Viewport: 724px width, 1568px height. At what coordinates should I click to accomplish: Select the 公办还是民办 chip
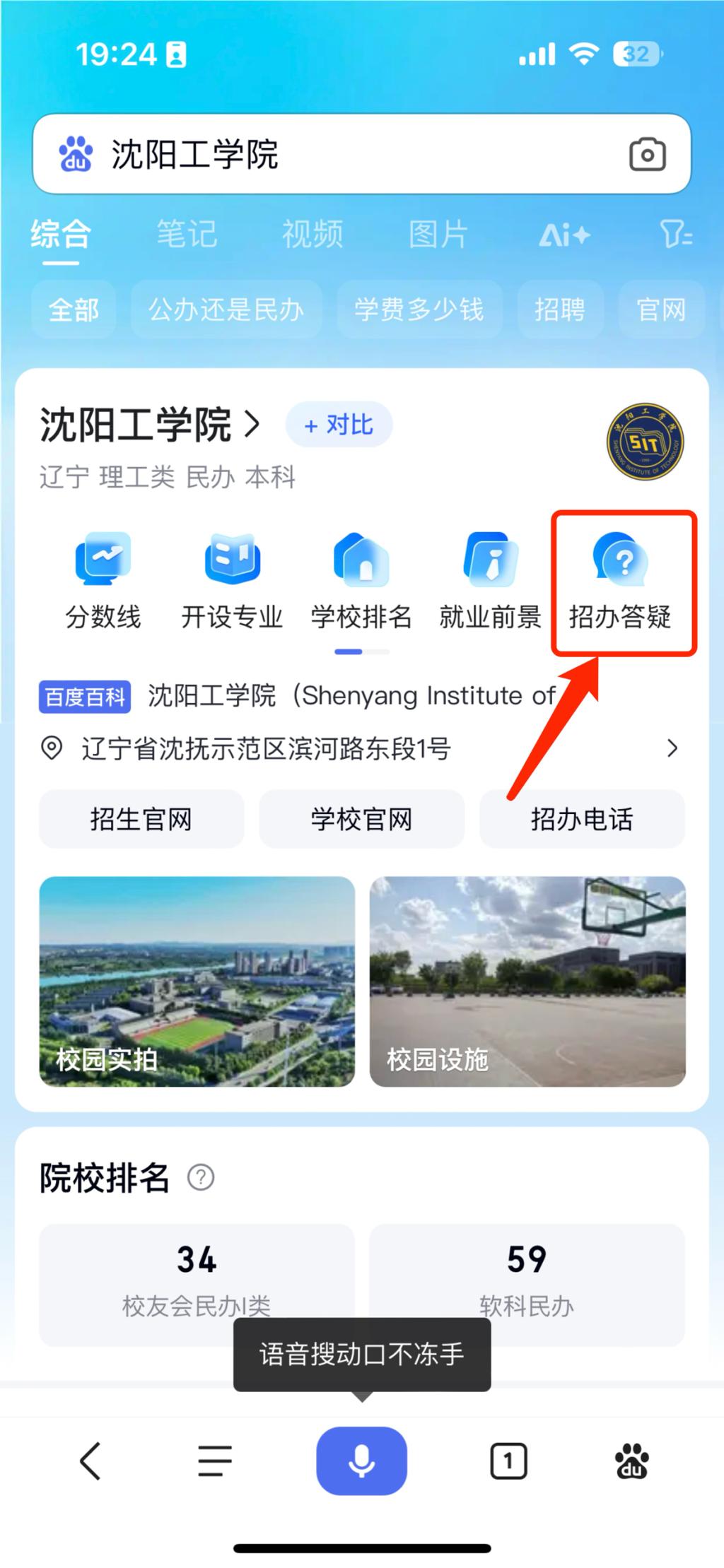[226, 310]
